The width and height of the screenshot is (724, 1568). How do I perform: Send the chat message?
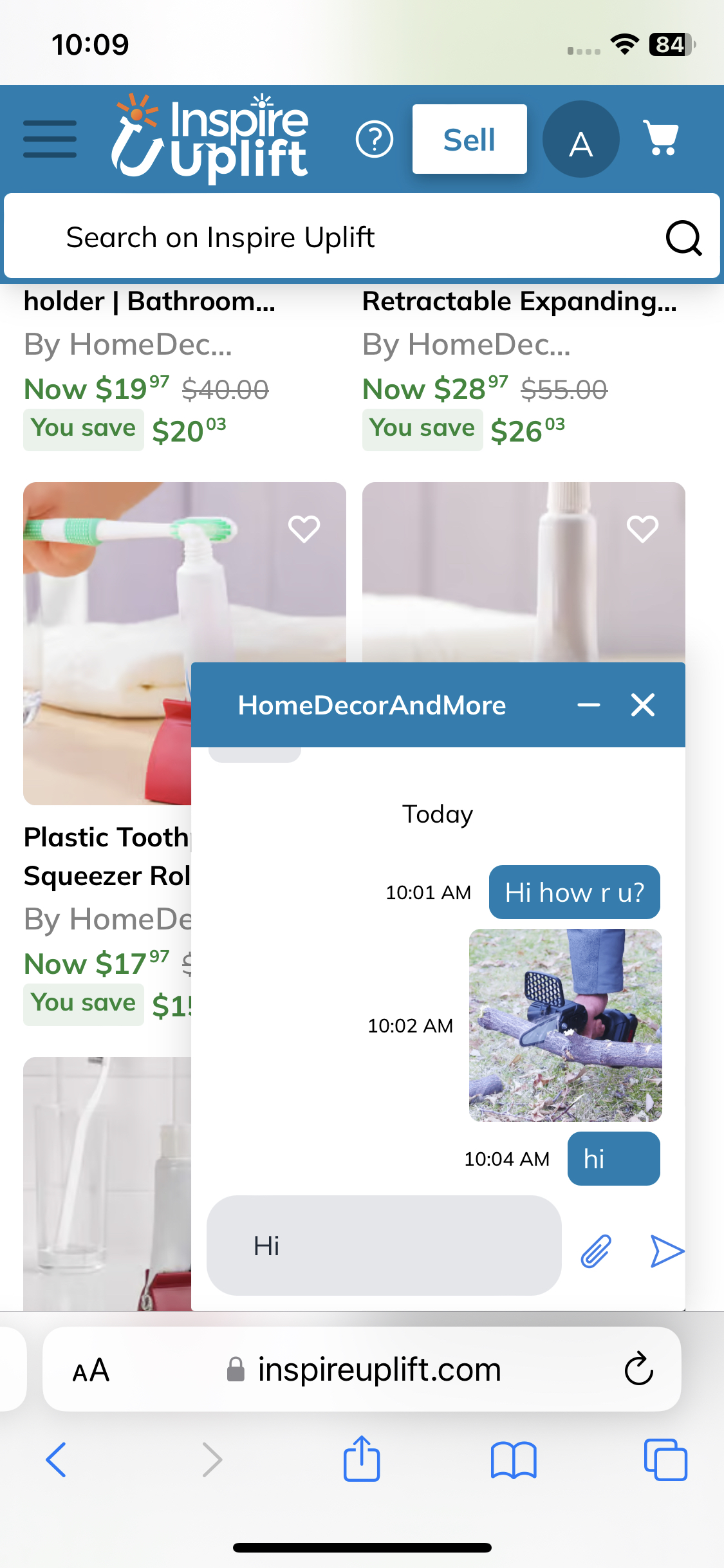[x=666, y=1251]
